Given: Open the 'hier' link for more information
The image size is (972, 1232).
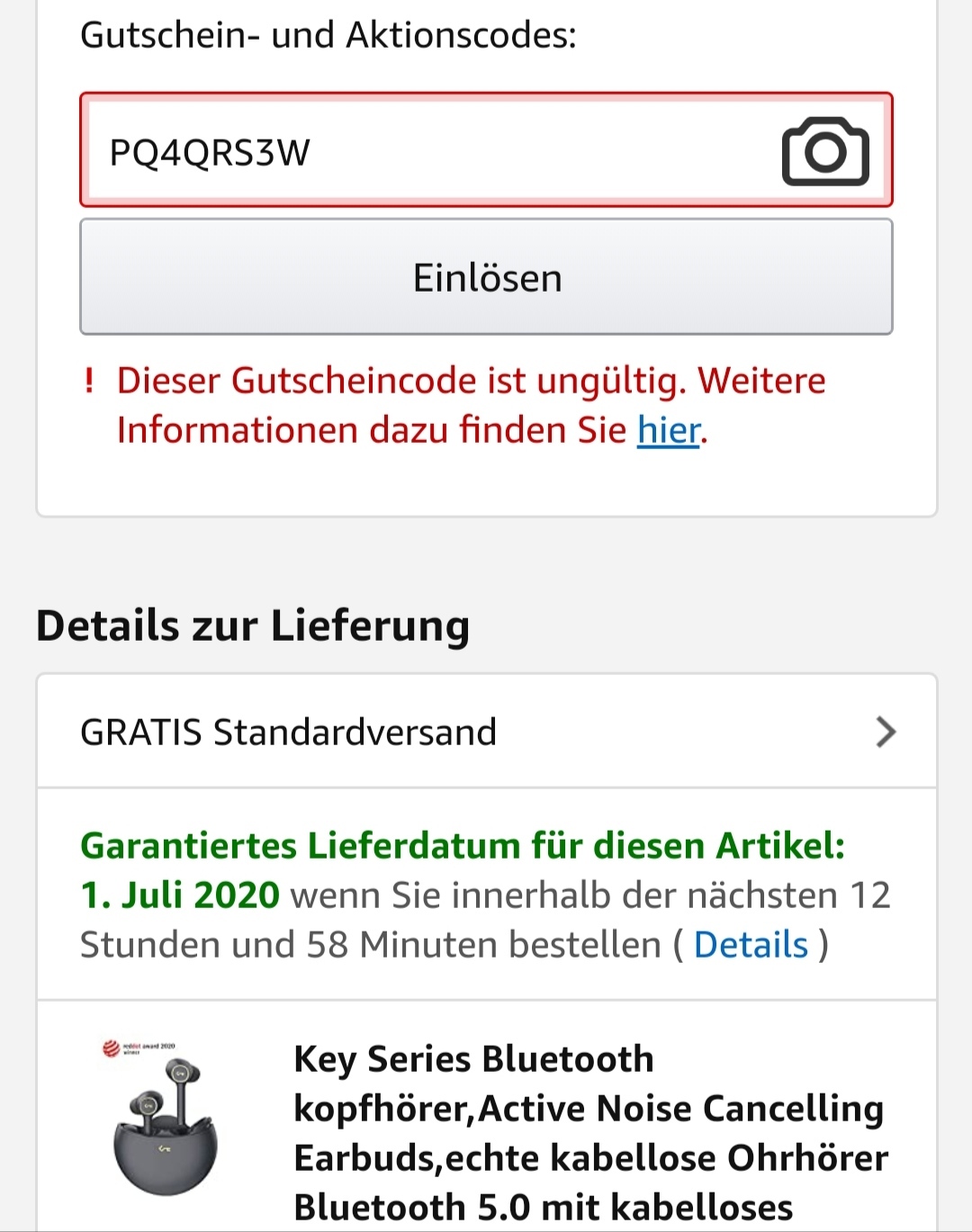Looking at the screenshot, I should (668, 430).
